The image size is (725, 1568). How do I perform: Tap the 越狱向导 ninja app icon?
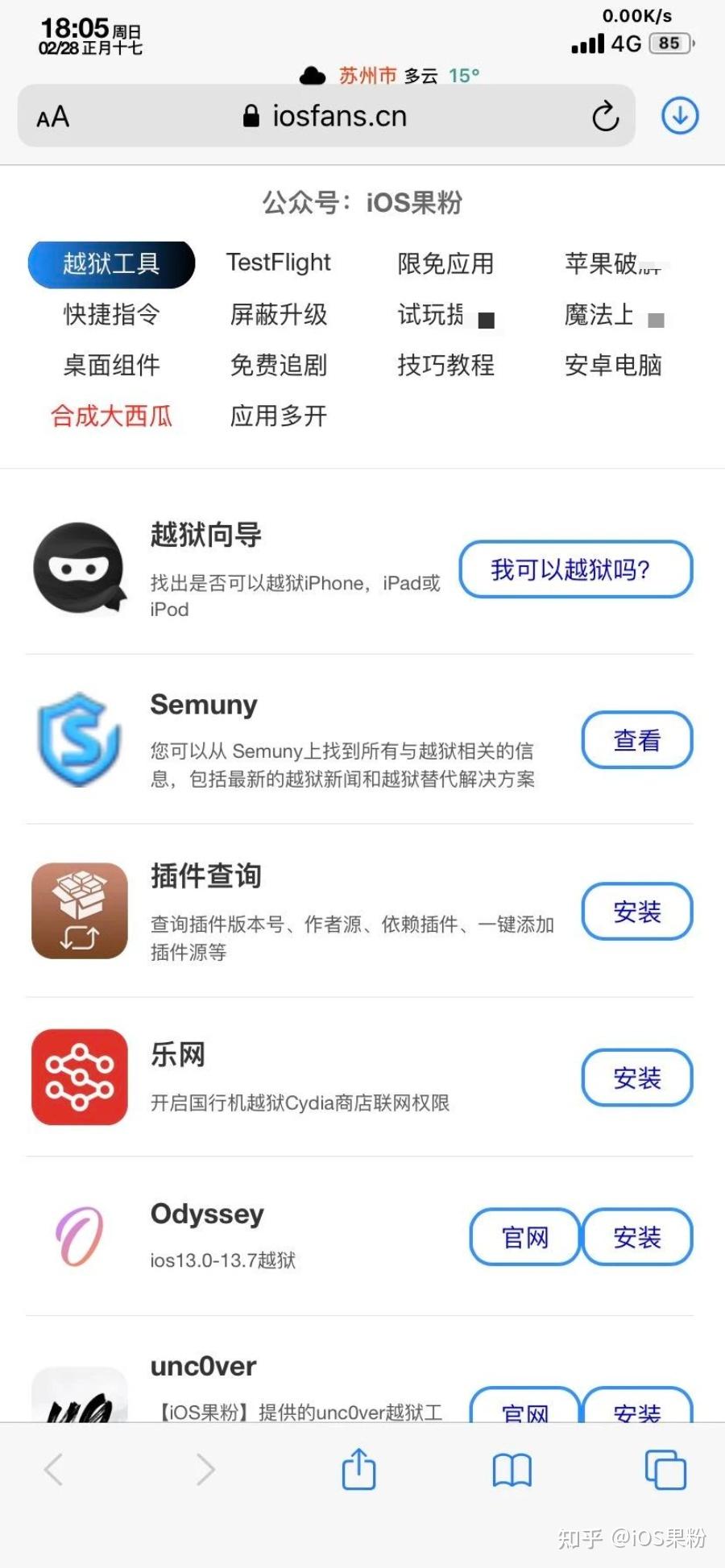tap(78, 569)
